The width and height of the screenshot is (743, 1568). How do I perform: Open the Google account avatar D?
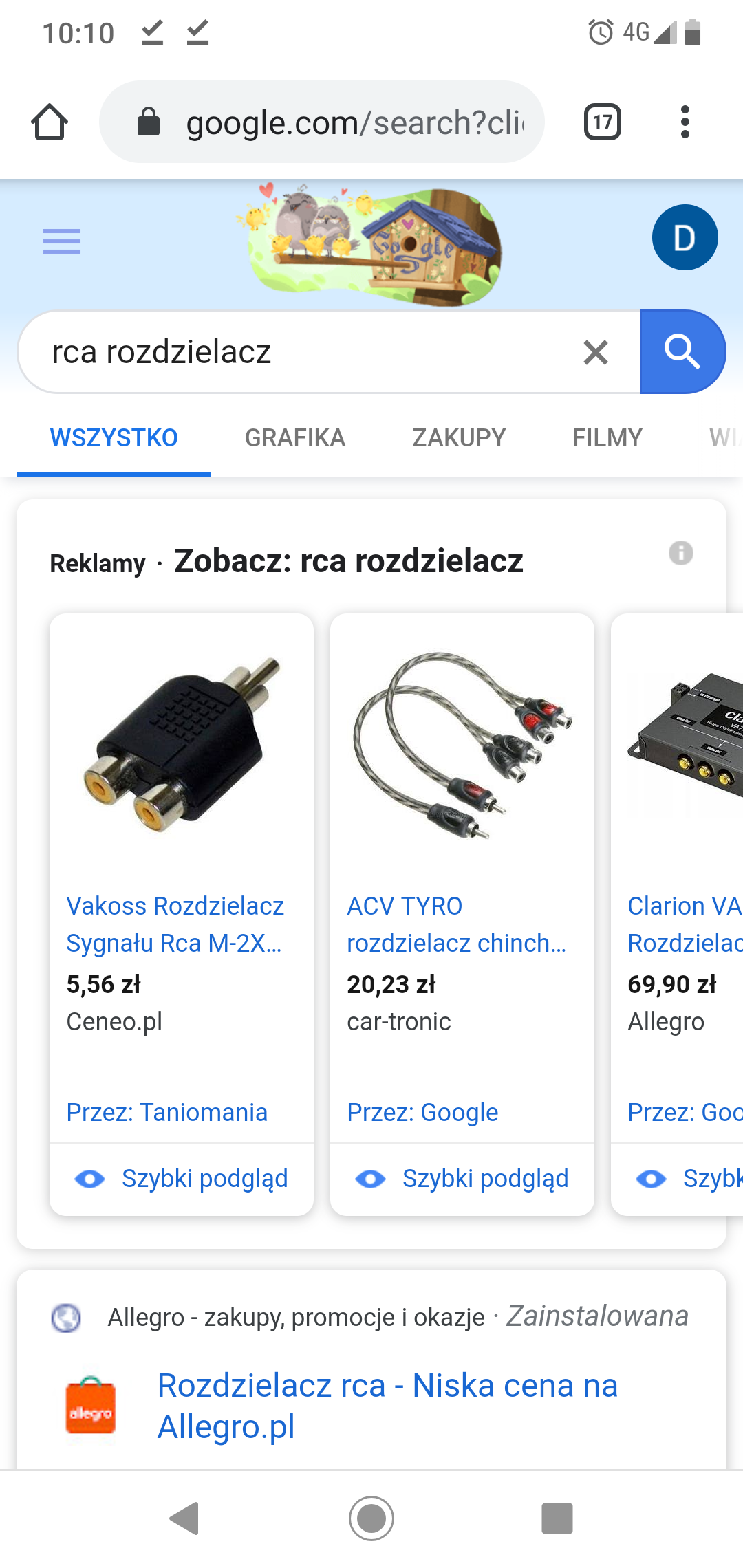pyautogui.click(x=685, y=237)
